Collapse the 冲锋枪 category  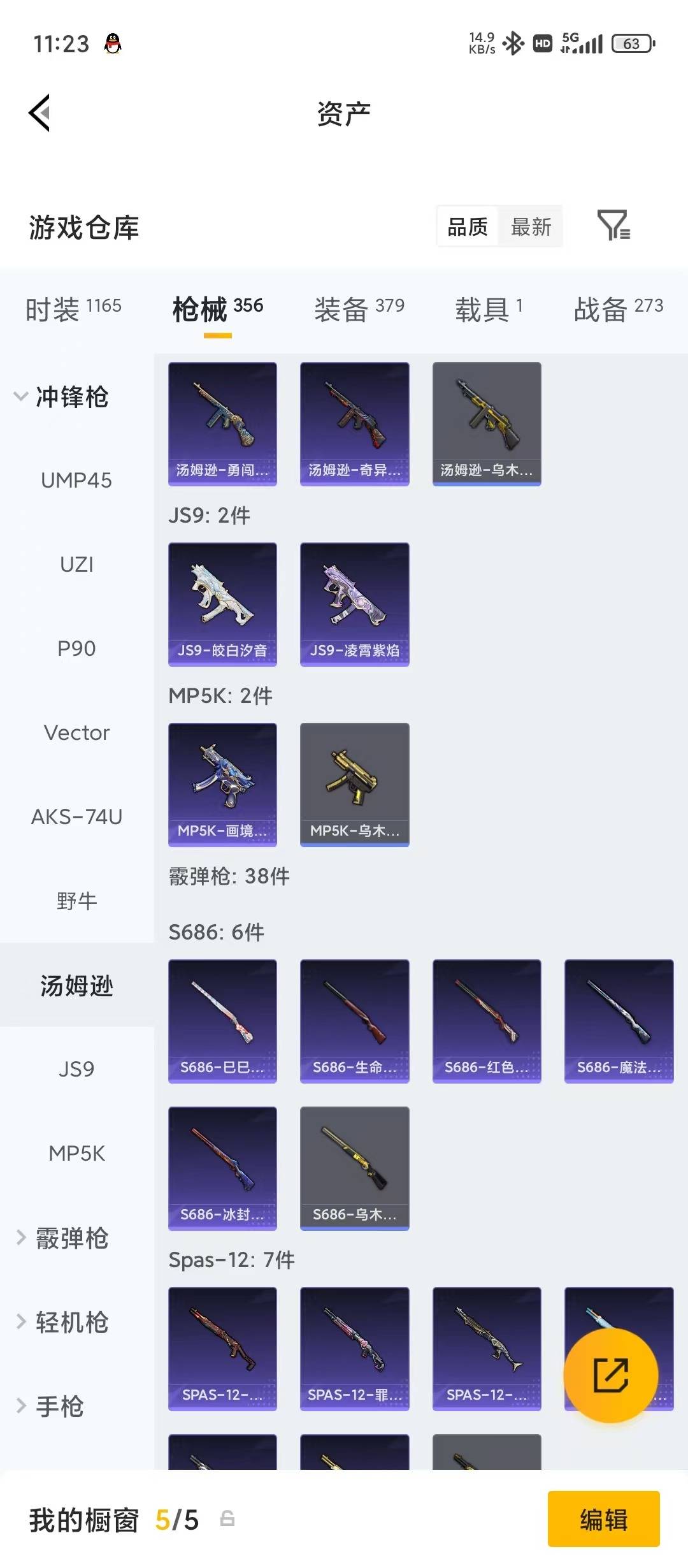click(x=61, y=396)
